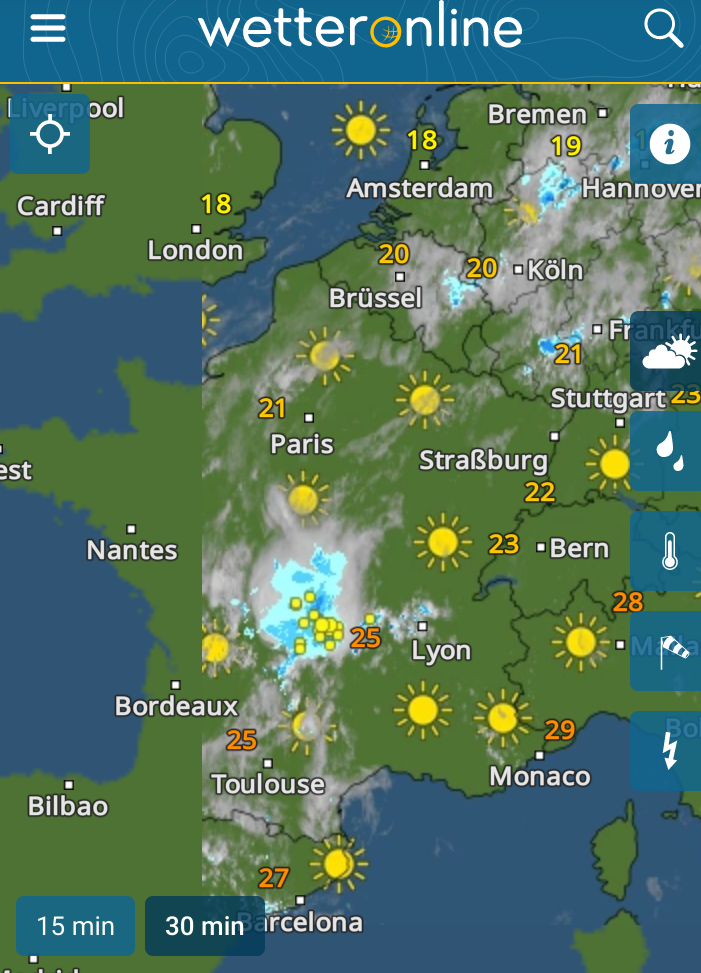
Task: Open the search magnifier
Action: pyautogui.click(x=663, y=29)
